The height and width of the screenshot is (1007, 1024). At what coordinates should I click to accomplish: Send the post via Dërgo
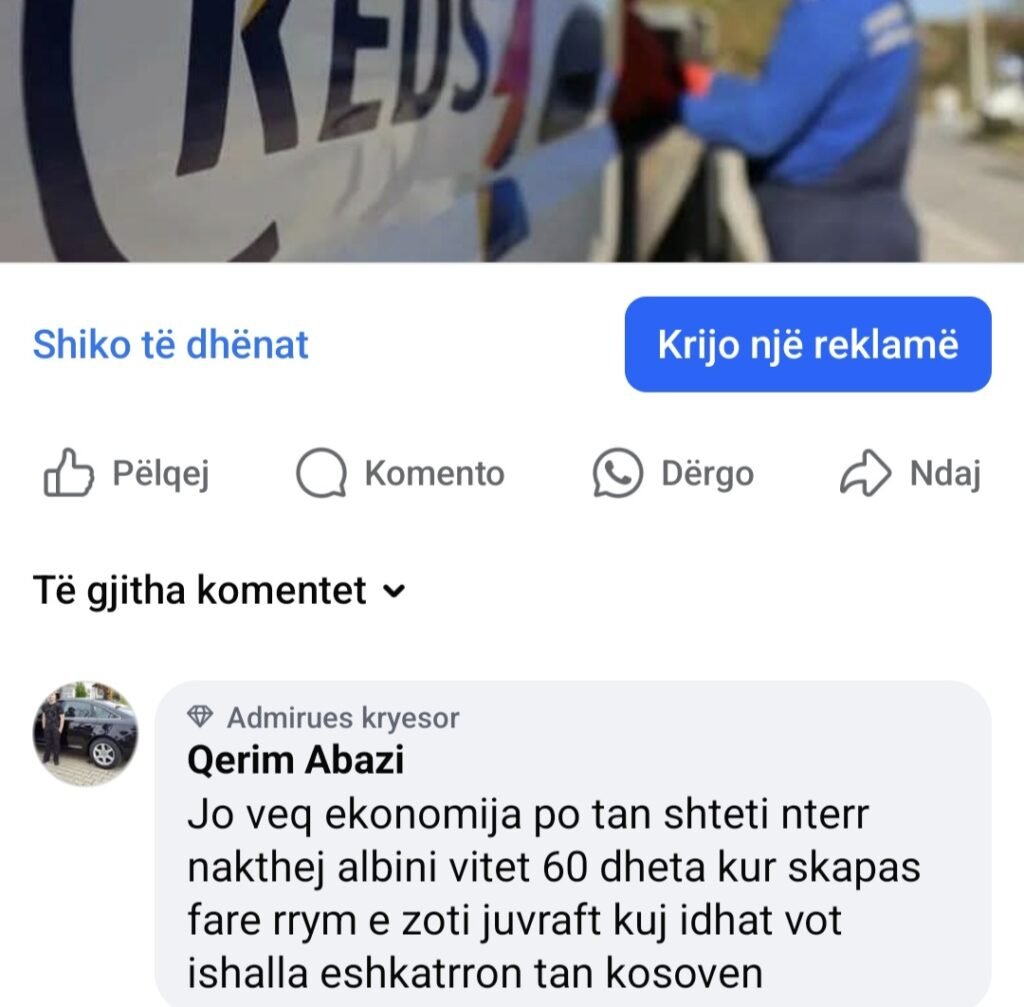673,473
